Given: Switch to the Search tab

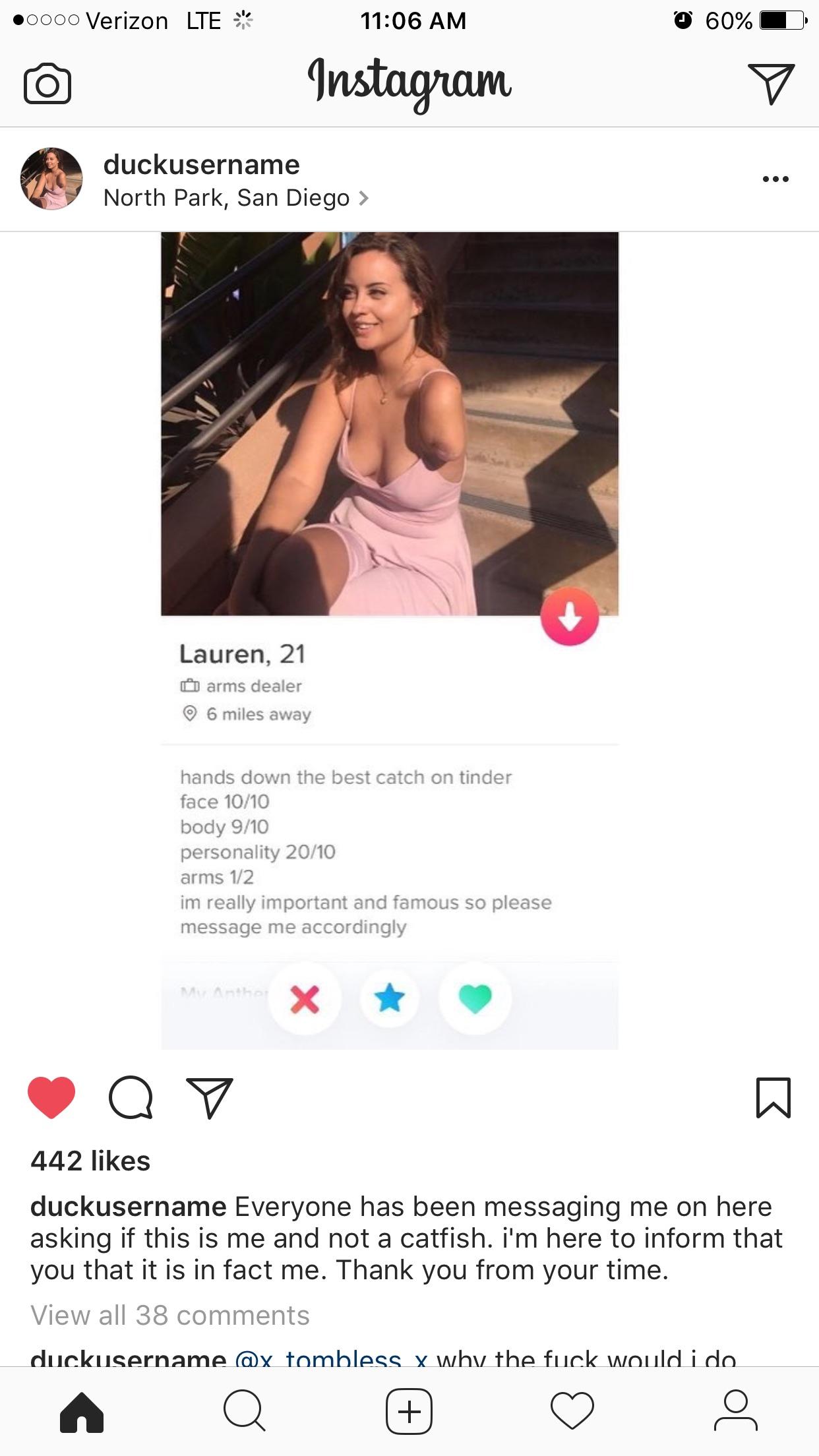Looking at the screenshot, I should 245,1412.
